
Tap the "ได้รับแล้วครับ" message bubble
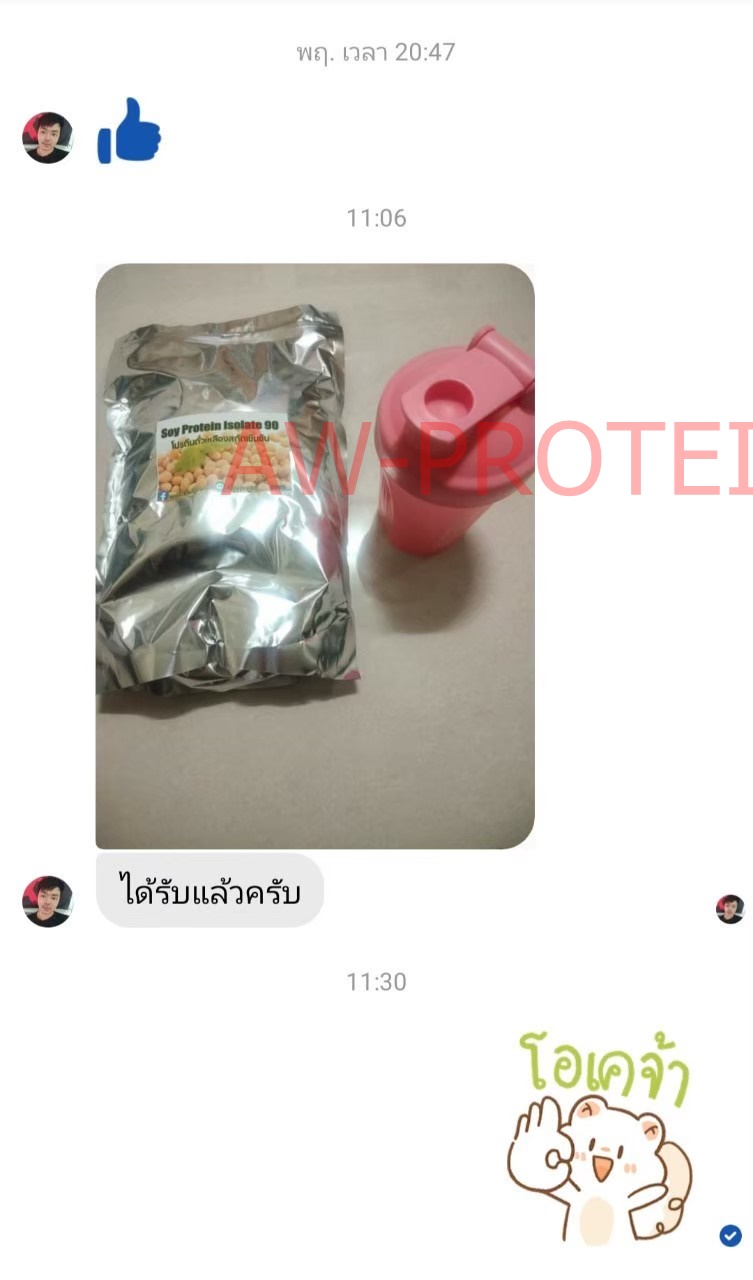point(210,891)
